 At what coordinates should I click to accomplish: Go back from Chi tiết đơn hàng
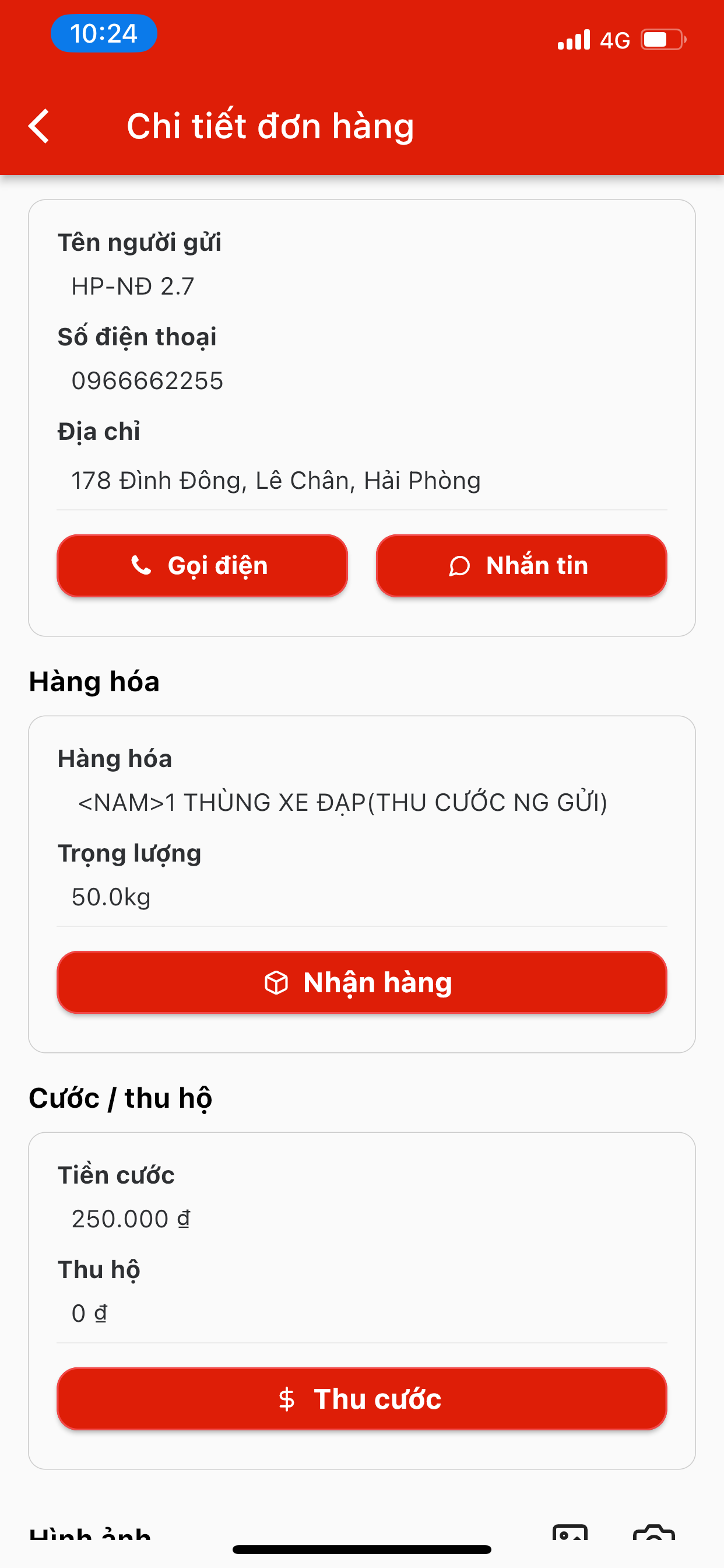39,126
